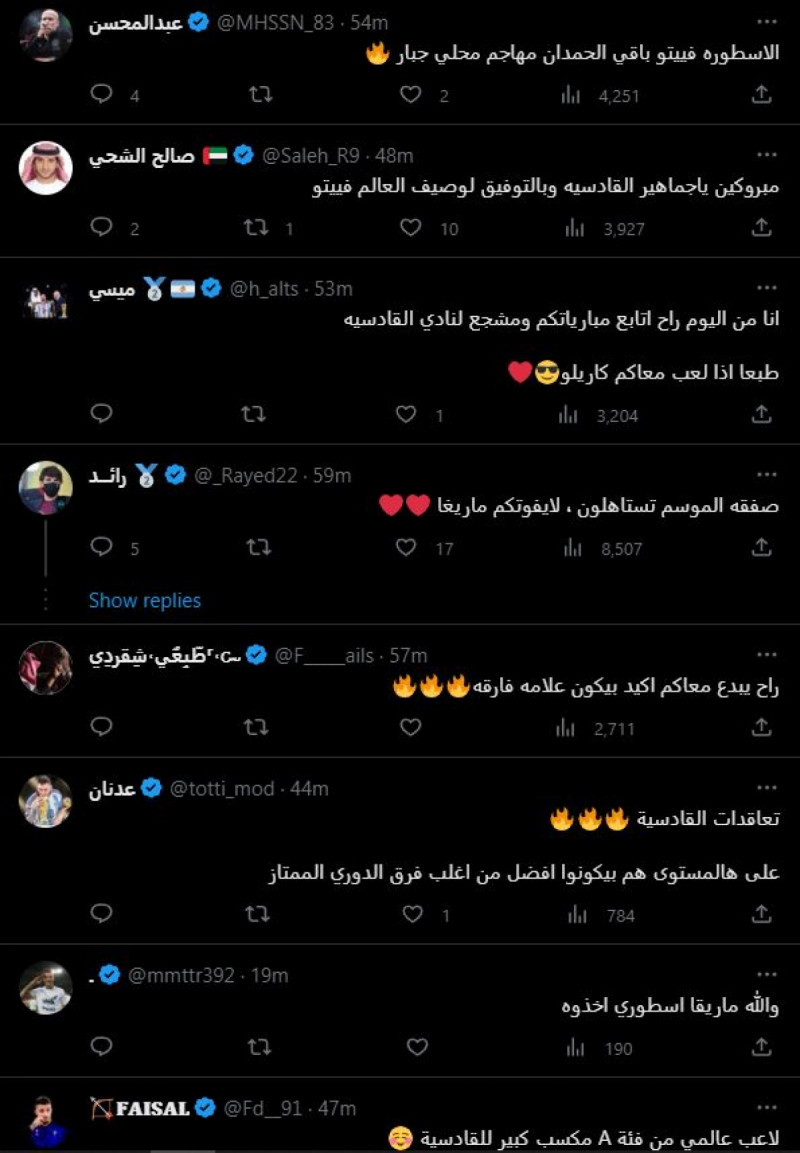
Task: Retweet the post from صالح الشحي
Action: 258,228
